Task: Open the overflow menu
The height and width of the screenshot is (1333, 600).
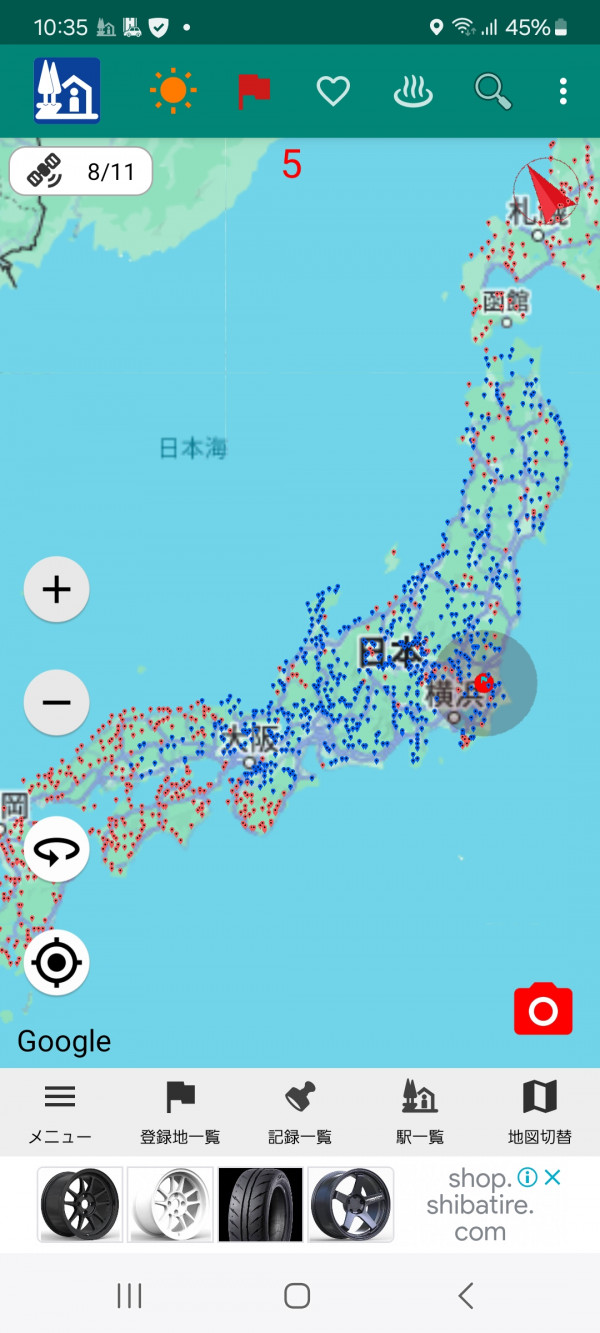Action: [563, 92]
